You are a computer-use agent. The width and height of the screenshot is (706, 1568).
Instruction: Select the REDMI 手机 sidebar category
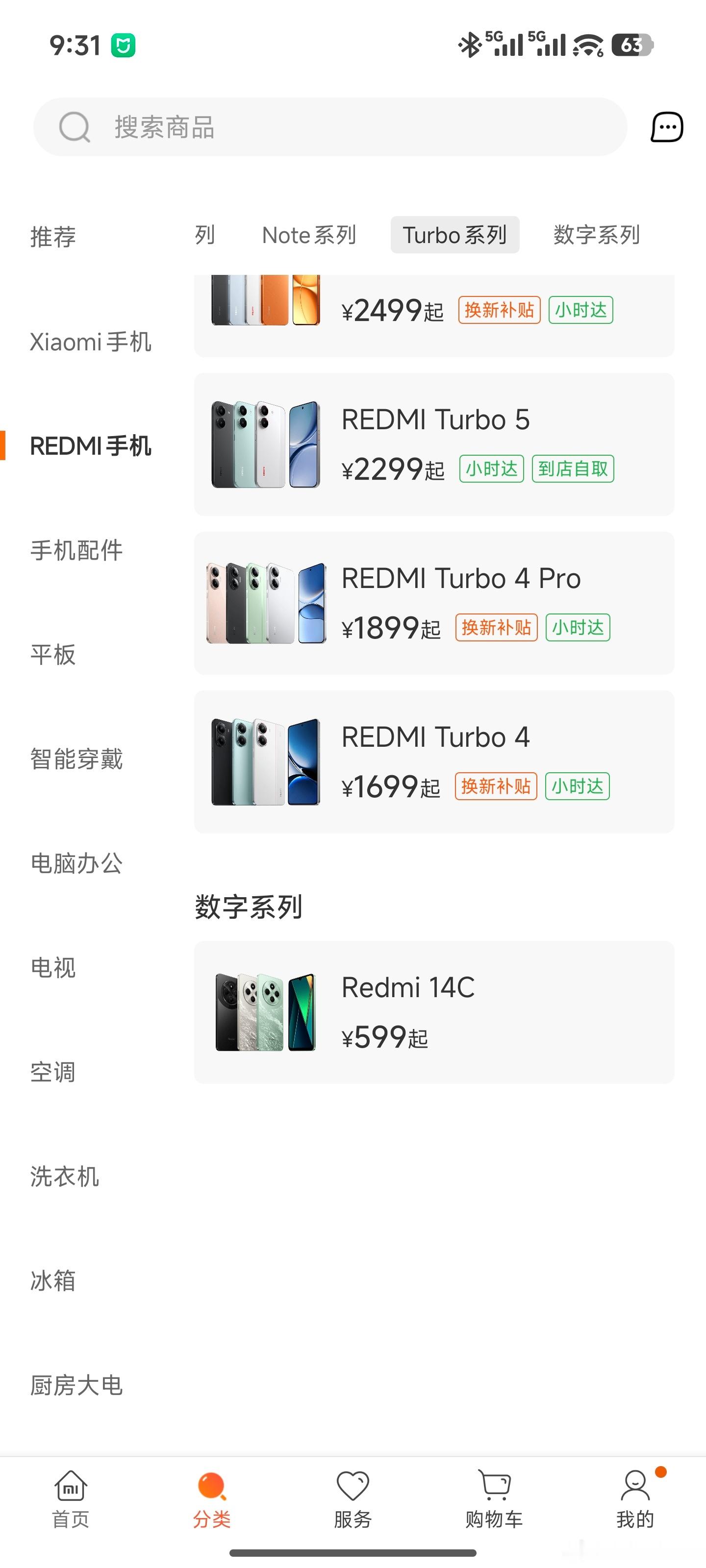pos(91,446)
